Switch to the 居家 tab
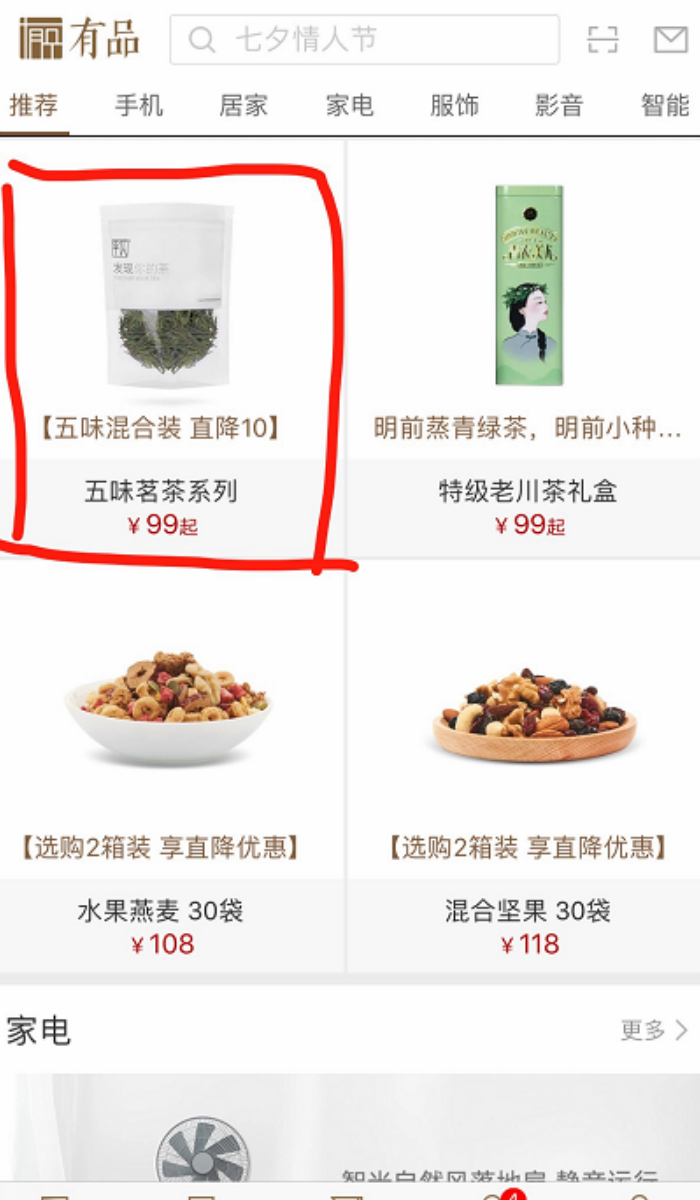Image resolution: width=700 pixels, height=1200 pixels. coord(244,105)
